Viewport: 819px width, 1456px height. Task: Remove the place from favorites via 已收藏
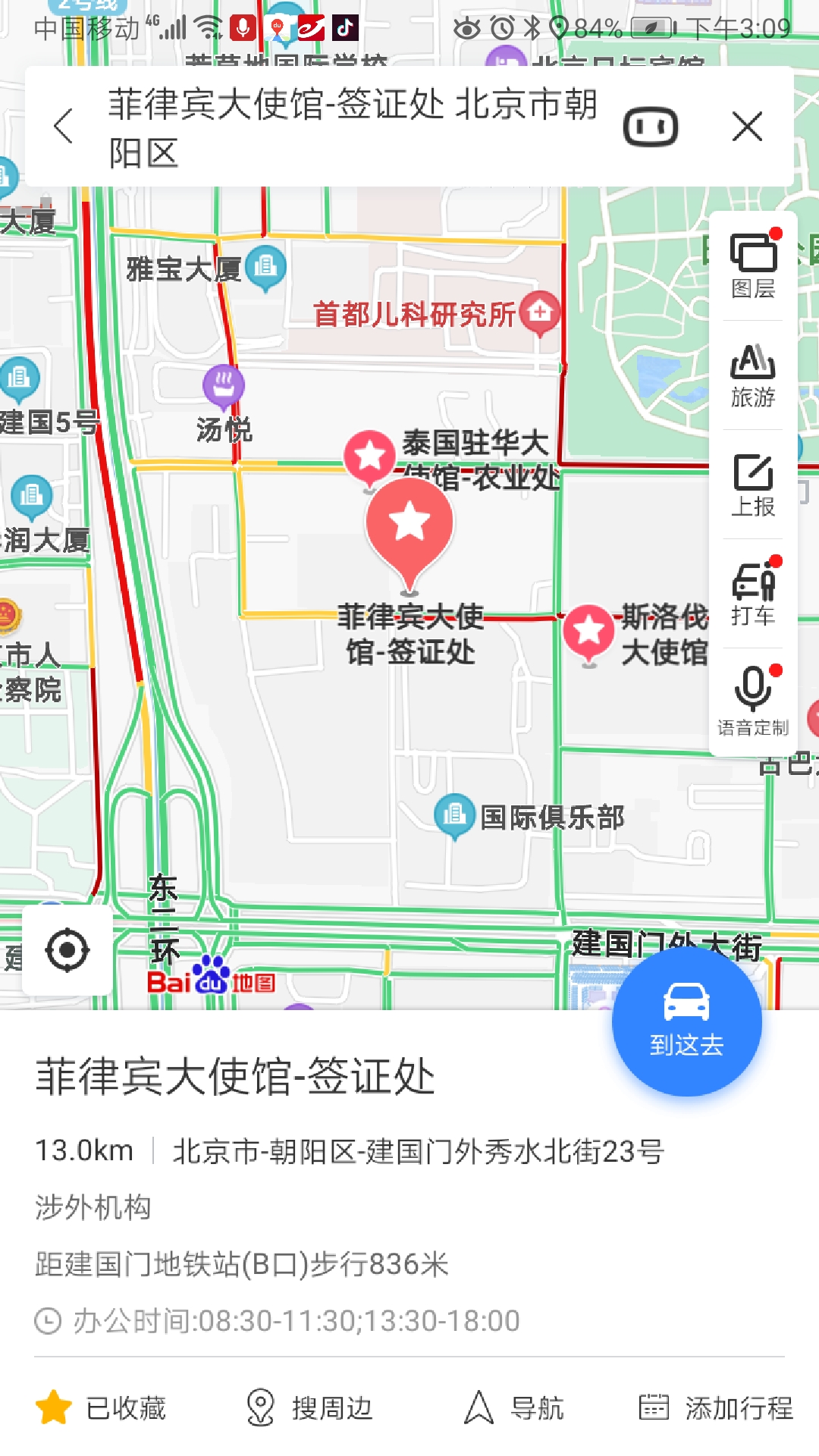point(102,1408)
